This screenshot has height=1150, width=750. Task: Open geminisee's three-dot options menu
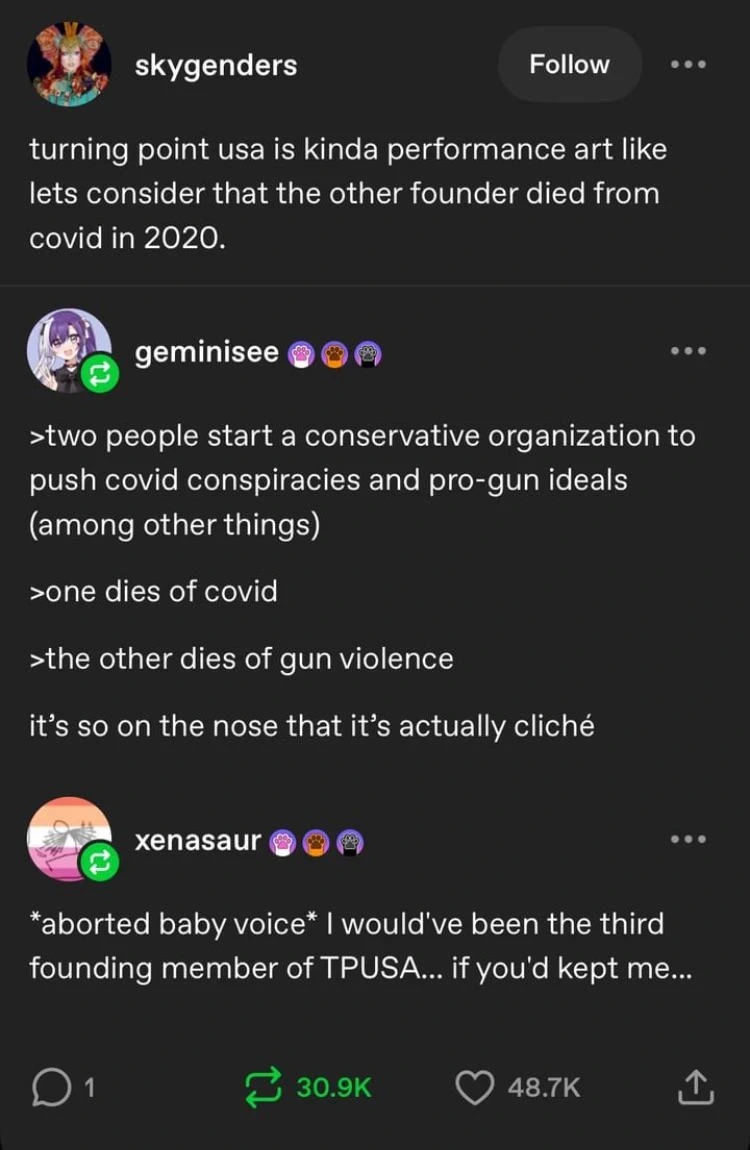point(689,350)
